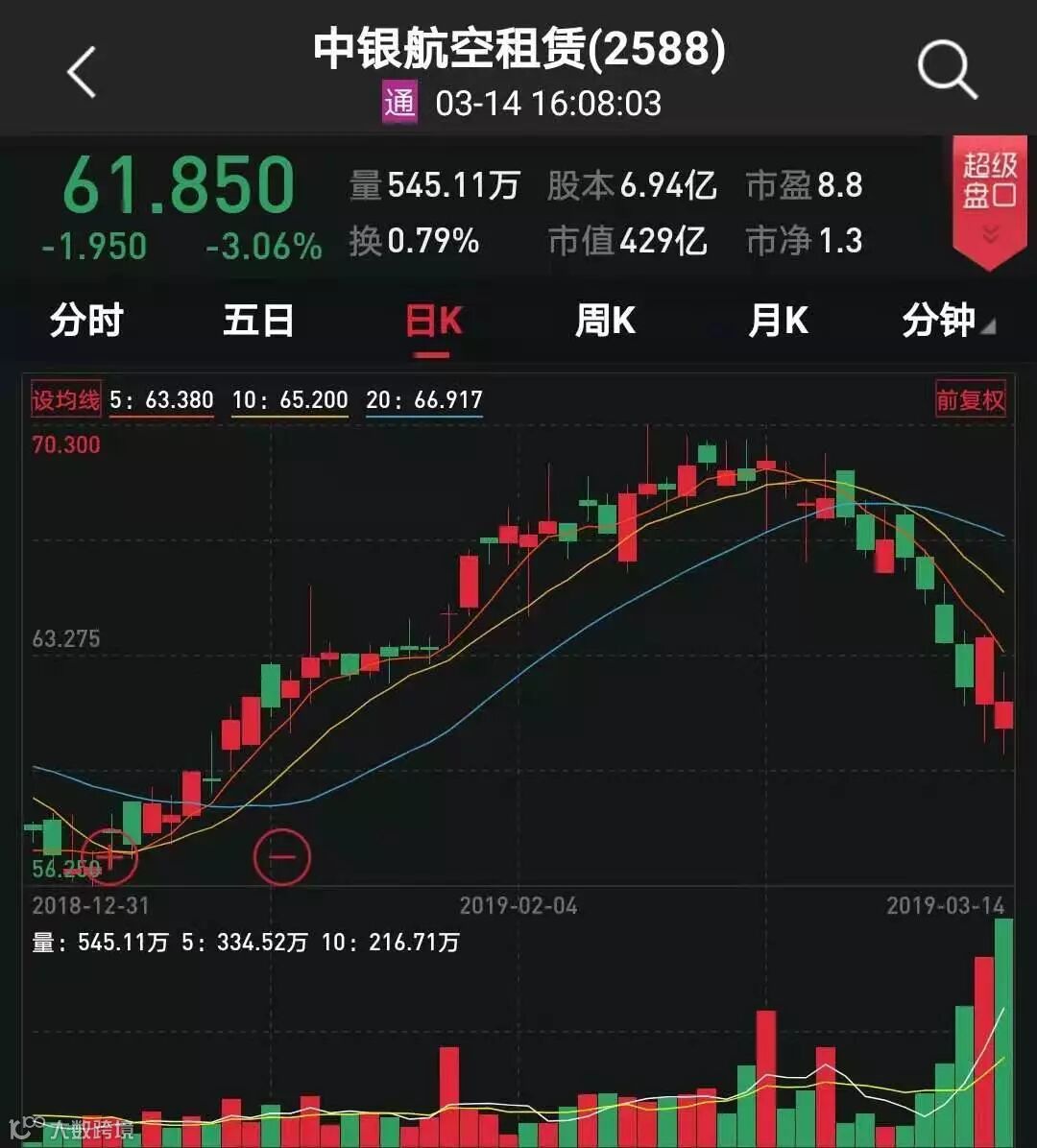The height and width of the screenshot is (1148, 1037).
Task: Switch to the 分时 chart tab
Action: pos(86,321)
